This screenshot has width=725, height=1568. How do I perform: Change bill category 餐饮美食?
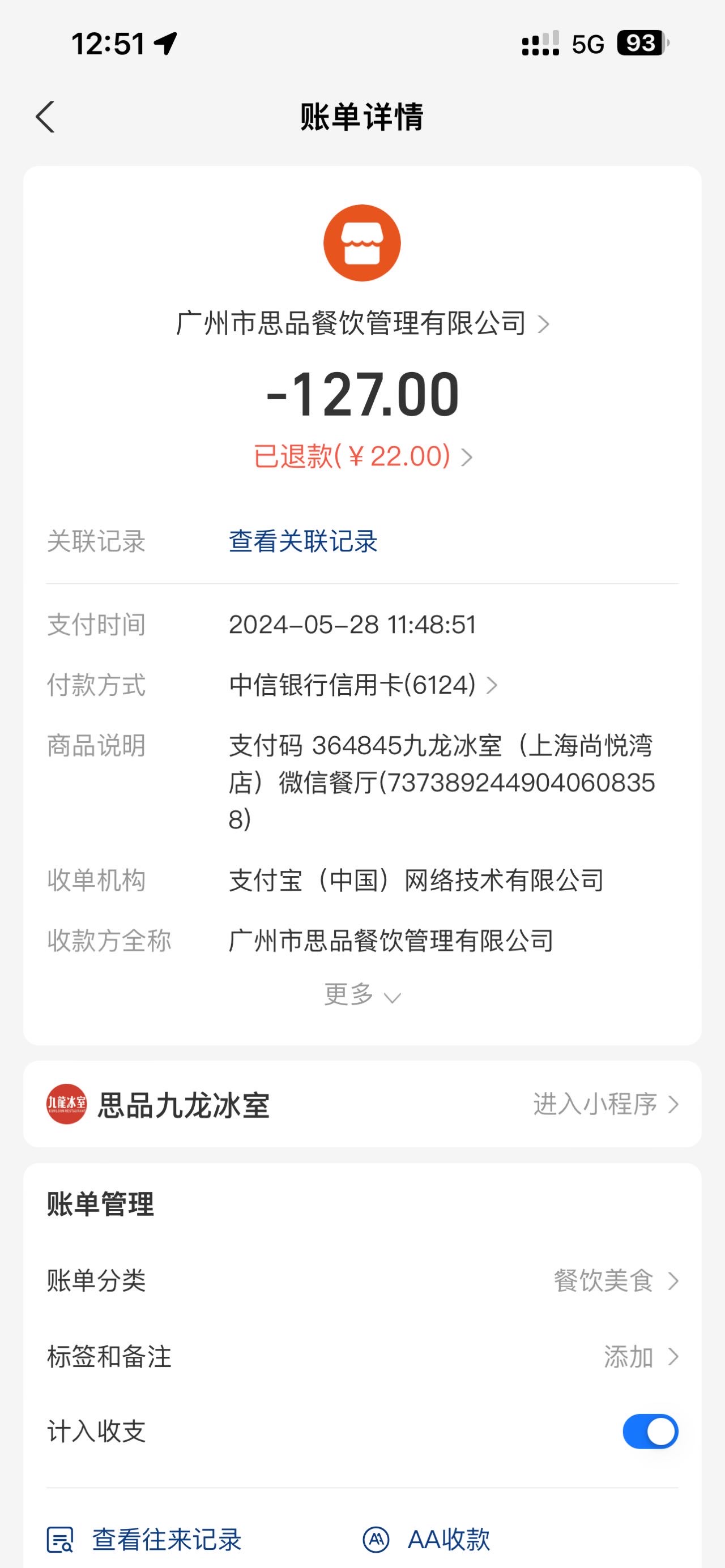coord(362,1281)
